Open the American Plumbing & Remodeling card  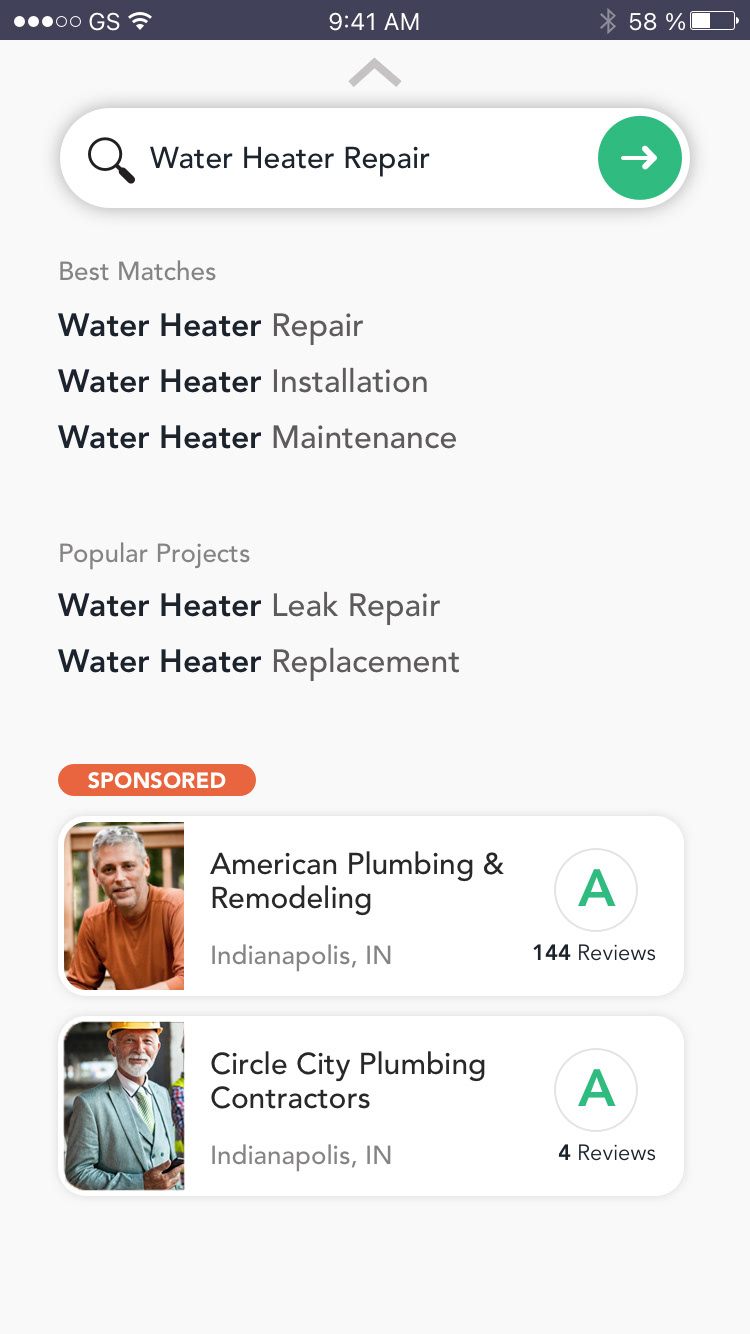point(371,906)
